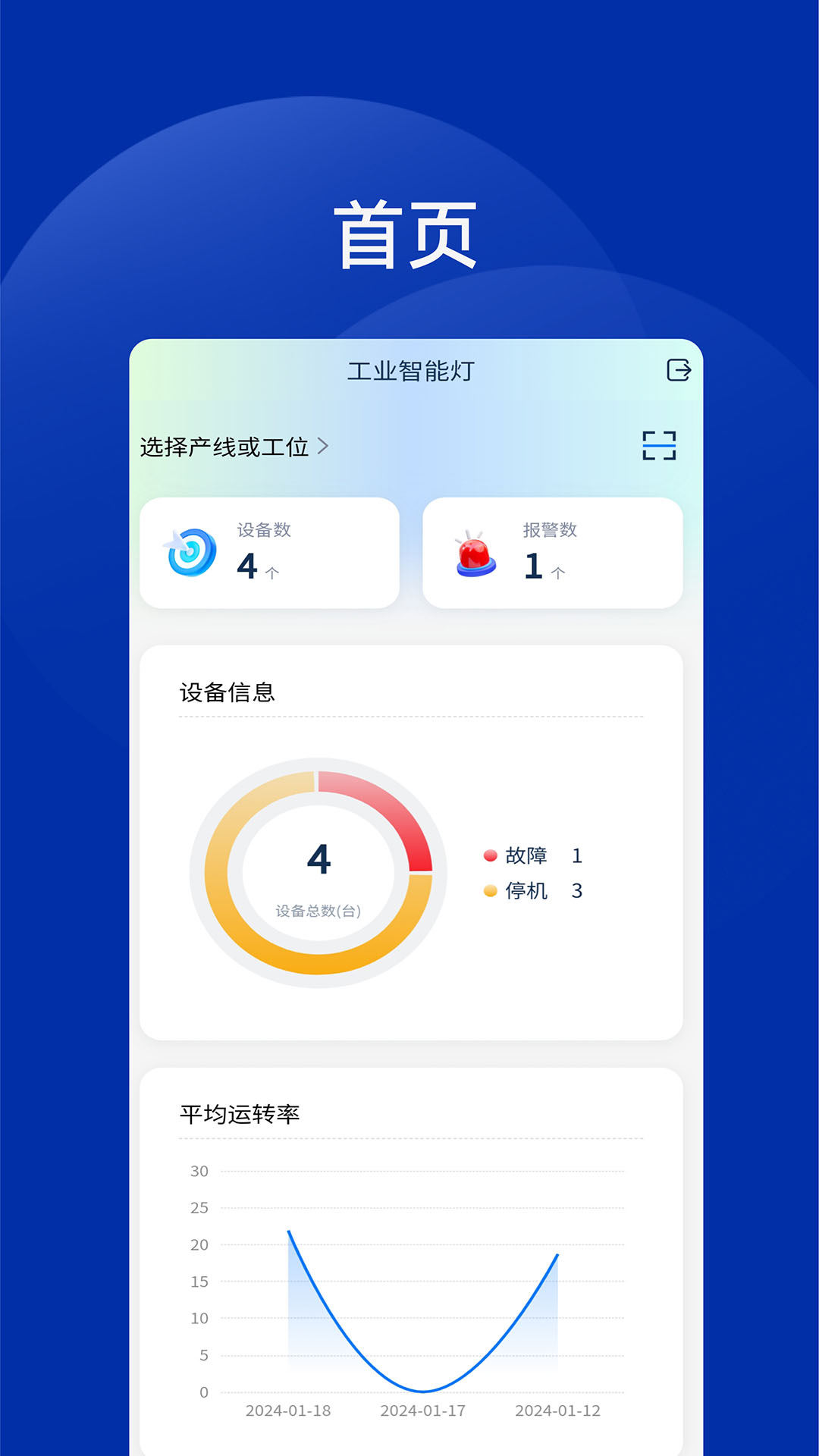Image resolution: width=819 pixels, height=1456 pixels.
Task: Click the red 故障 legend dot
Action: [489, 855]
